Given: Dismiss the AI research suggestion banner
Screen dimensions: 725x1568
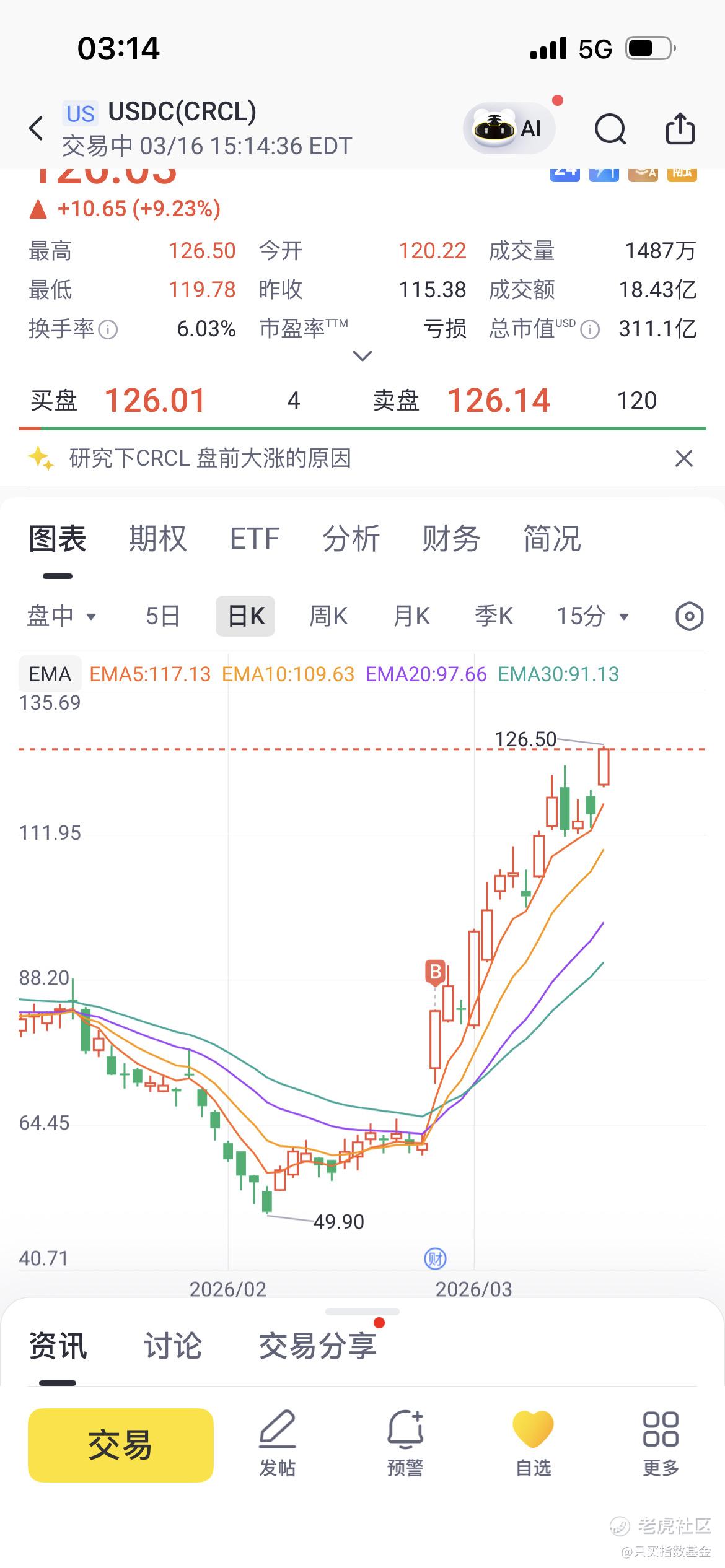Looking at the screenshot, I should 683,458.
